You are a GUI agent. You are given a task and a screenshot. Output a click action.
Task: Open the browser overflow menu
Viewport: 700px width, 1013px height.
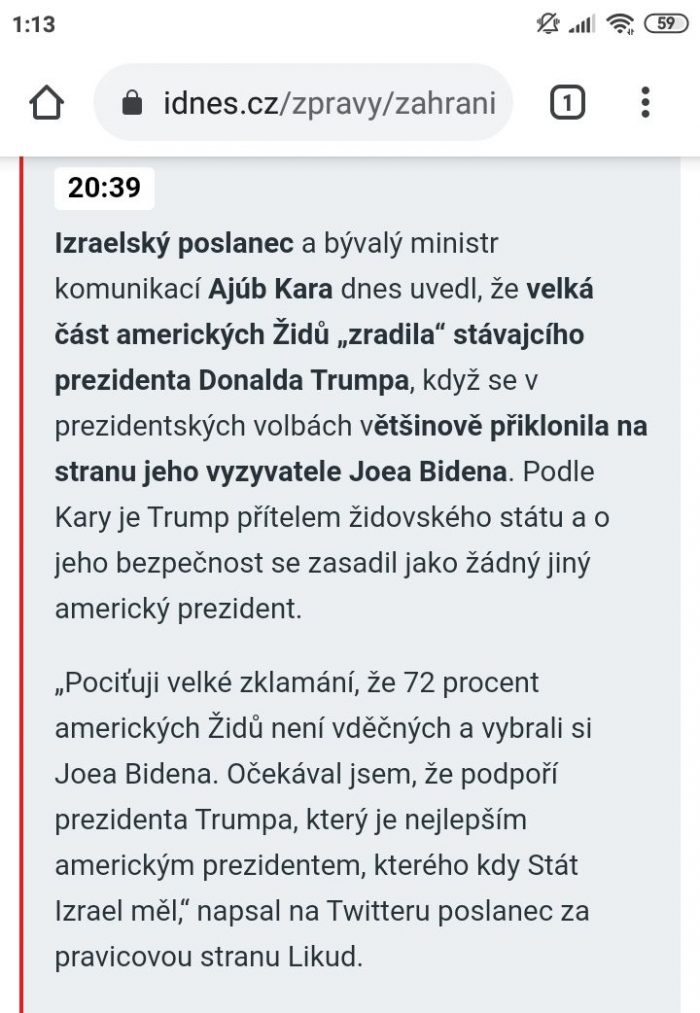645,103
